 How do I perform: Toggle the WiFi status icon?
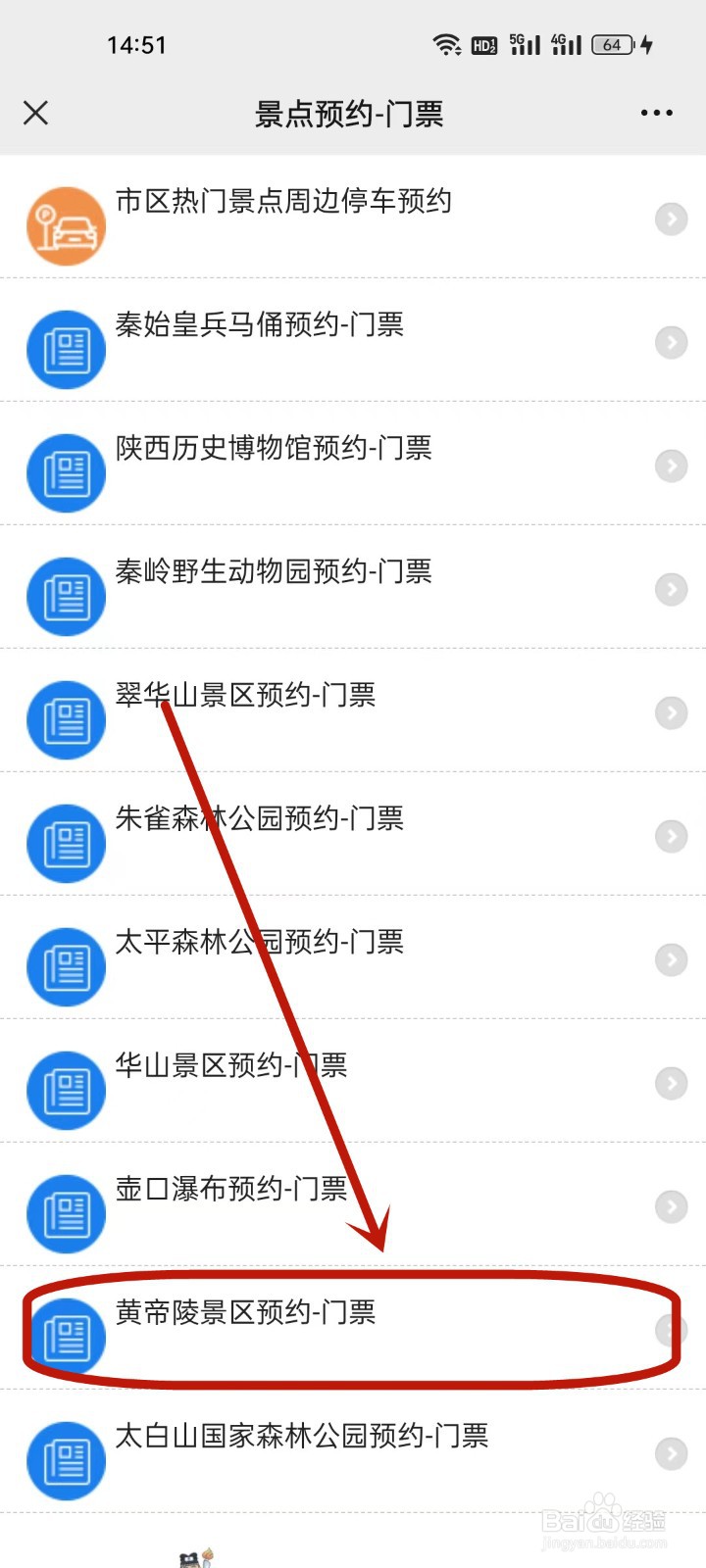coord(447,43)
